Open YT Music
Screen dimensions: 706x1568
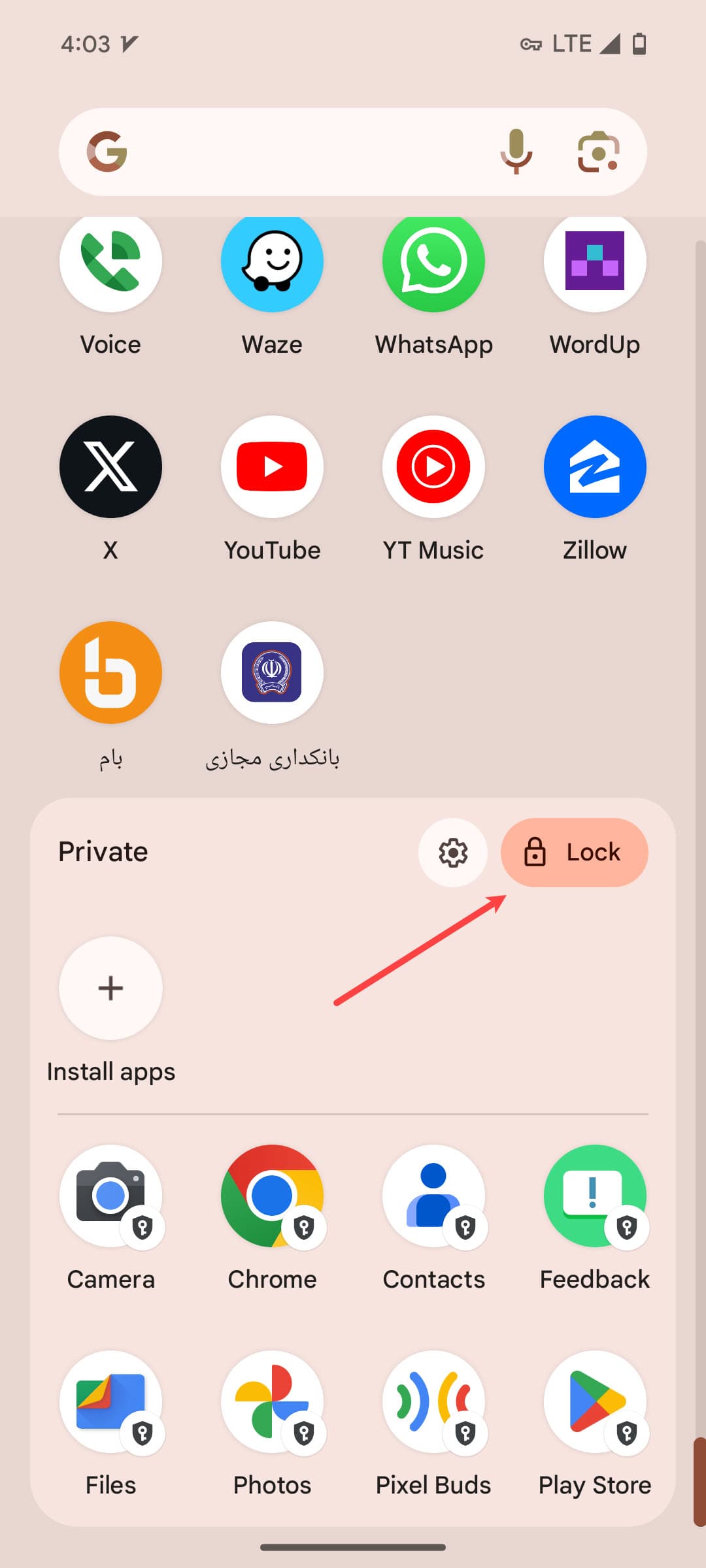tap(433, 466)
